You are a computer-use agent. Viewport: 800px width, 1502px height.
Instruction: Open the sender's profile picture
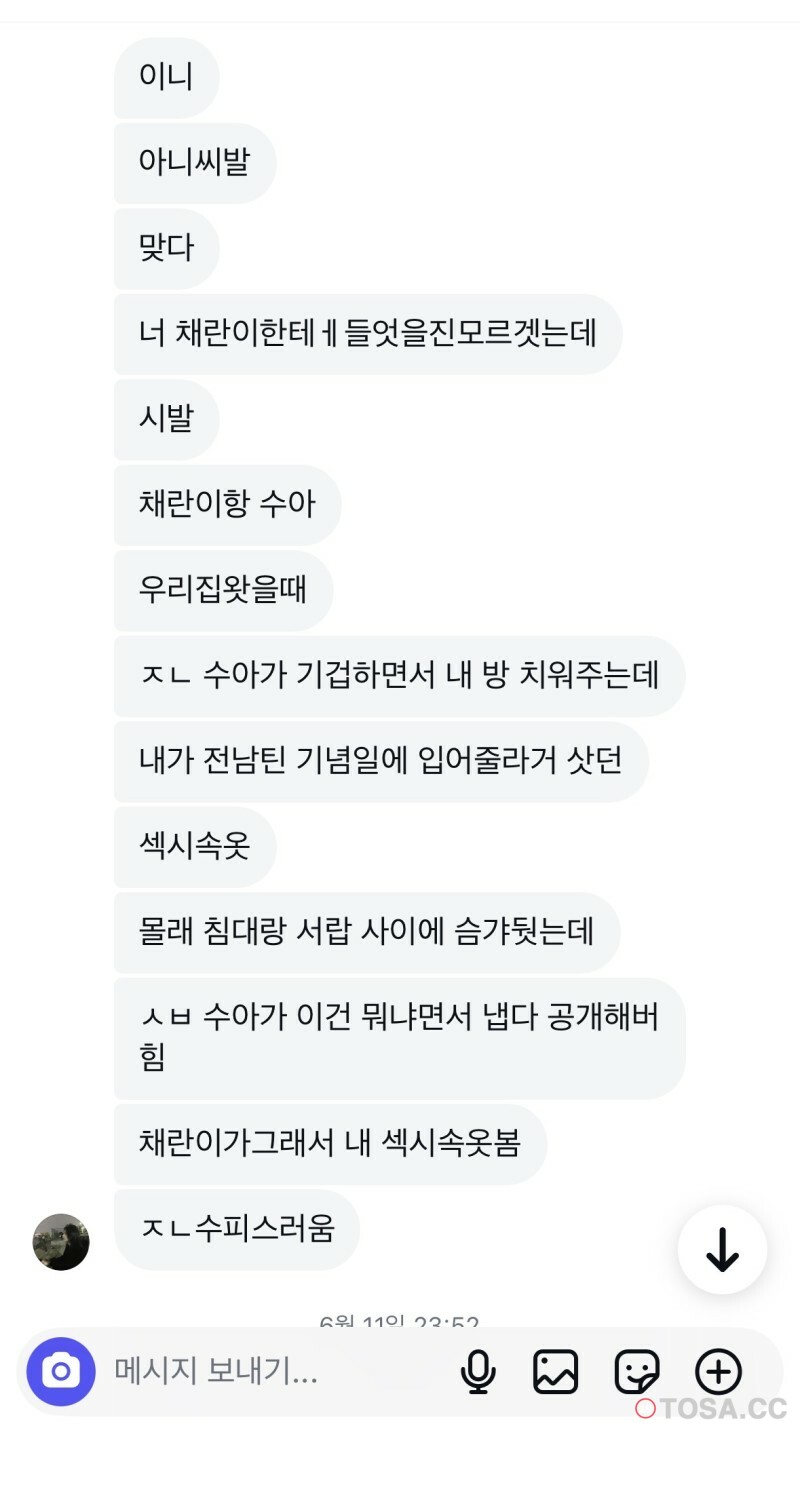coord(61,1242)
